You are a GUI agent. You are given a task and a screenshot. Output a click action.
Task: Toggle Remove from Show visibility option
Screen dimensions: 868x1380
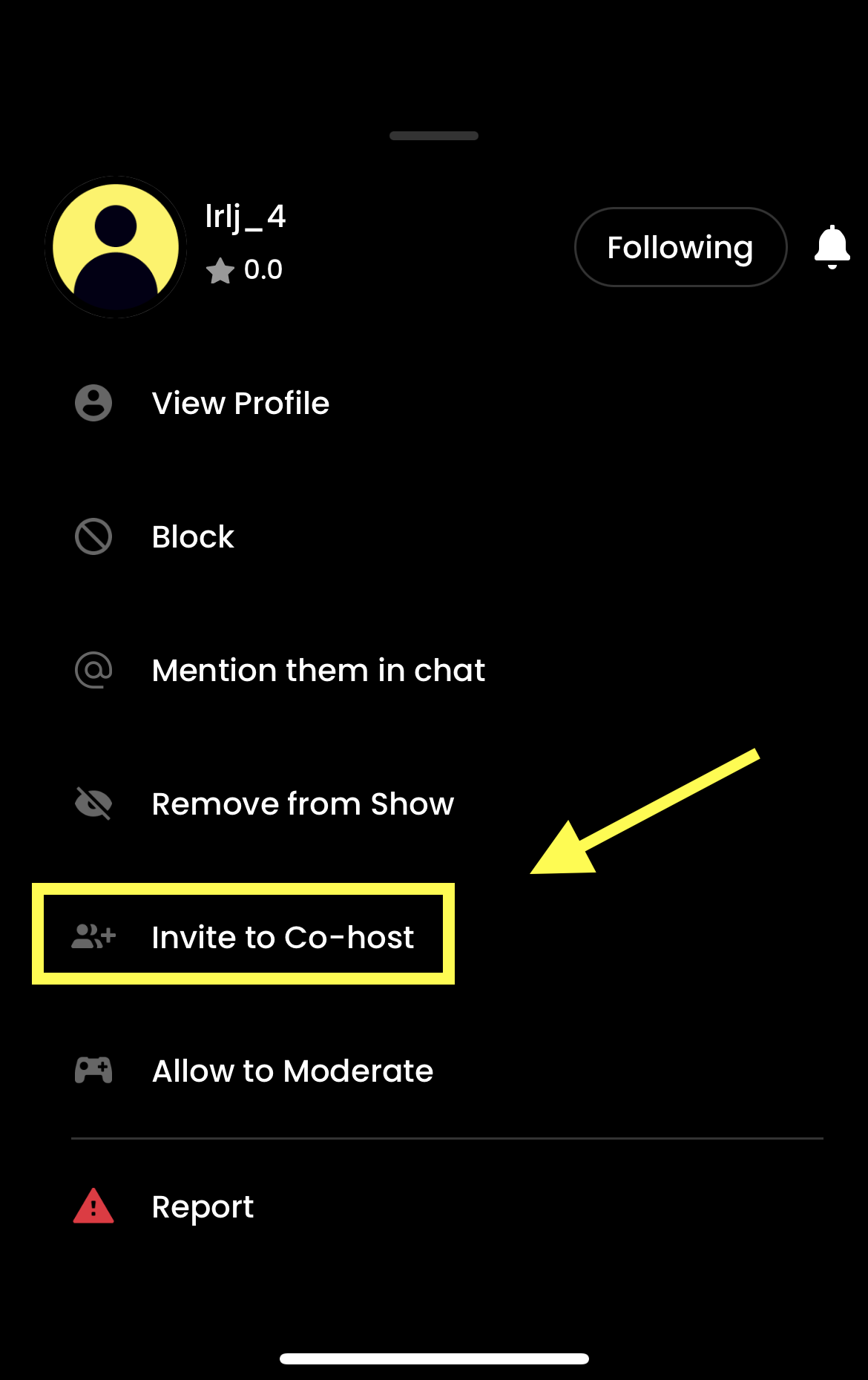click(303, 803)
